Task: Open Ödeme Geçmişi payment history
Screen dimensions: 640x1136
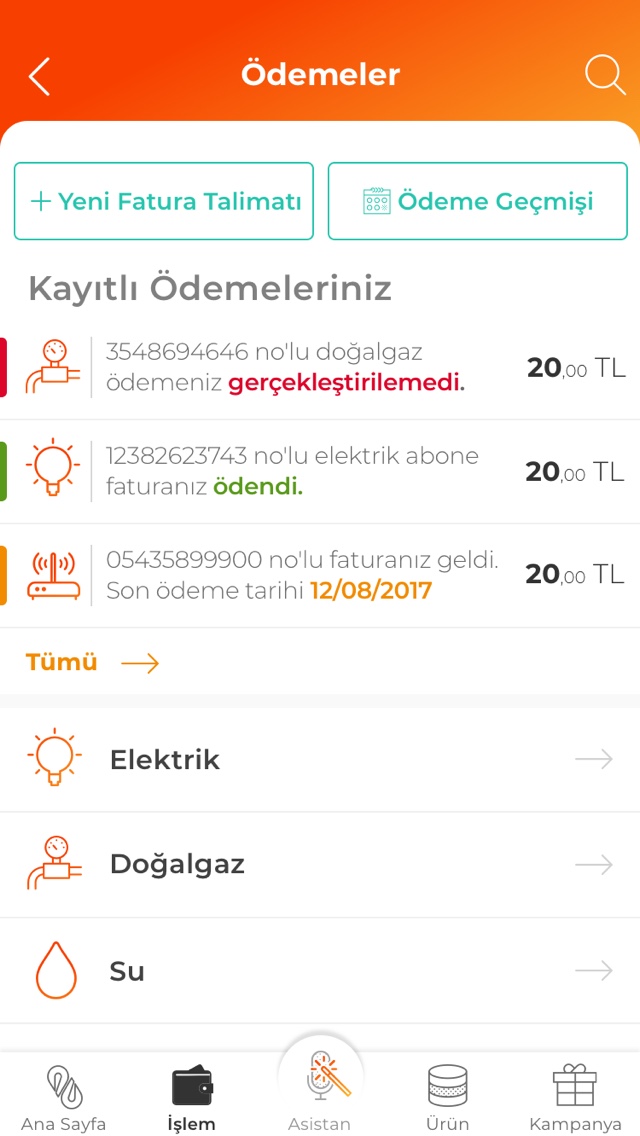Action: pyautogui.click(x=478, y=201)
